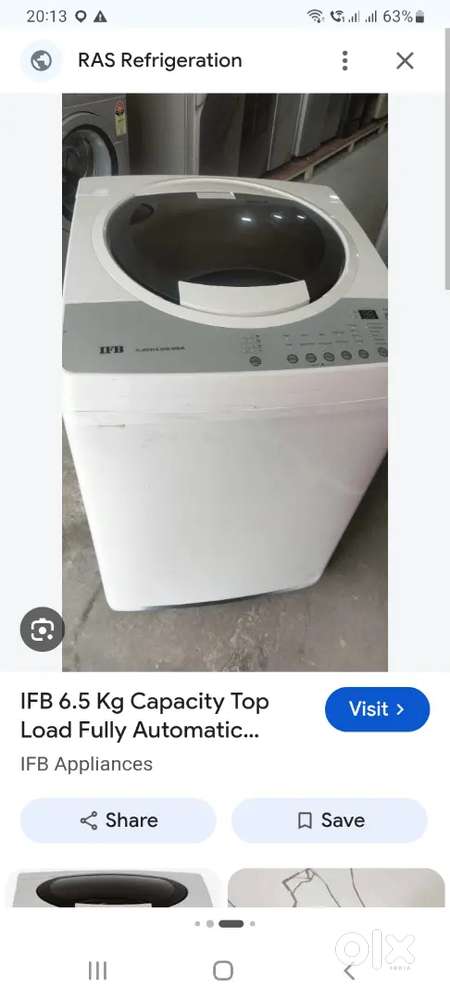
Task: Open the related sketch image thumbnail
Action: [x=336, y=888]
